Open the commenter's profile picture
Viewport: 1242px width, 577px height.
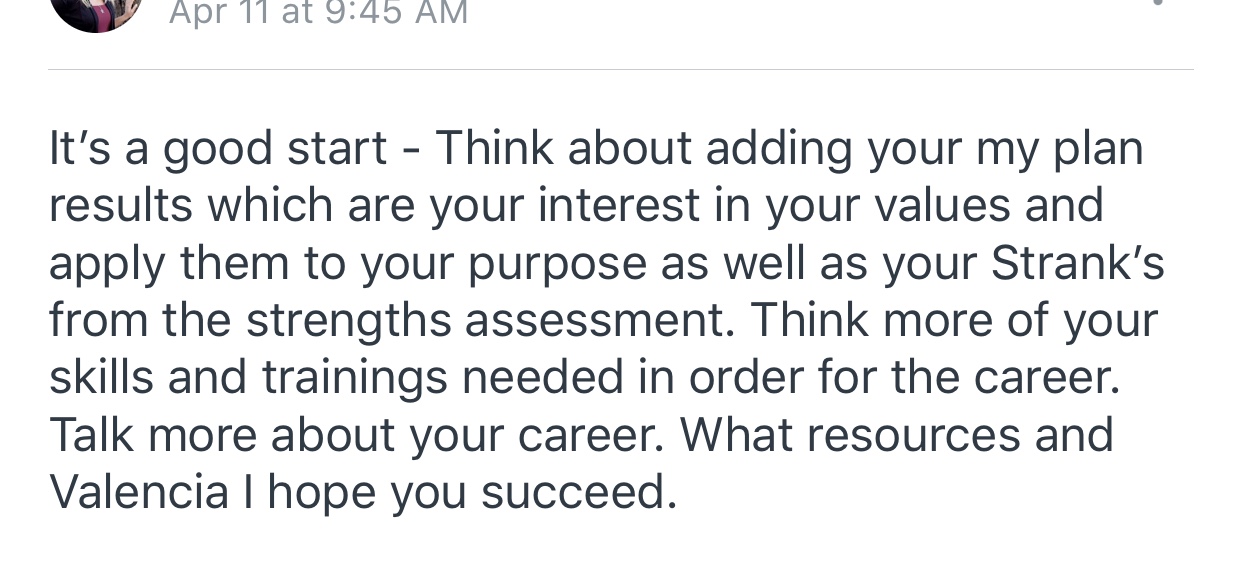(x=95, y=11)
